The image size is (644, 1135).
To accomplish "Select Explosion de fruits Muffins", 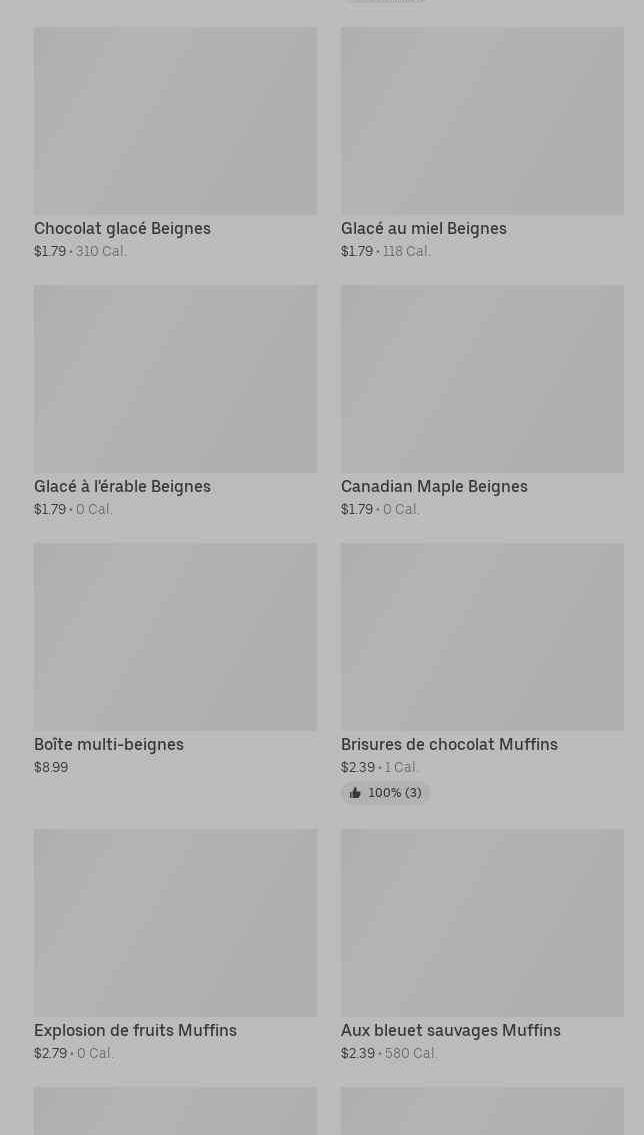I will (175, 924).
